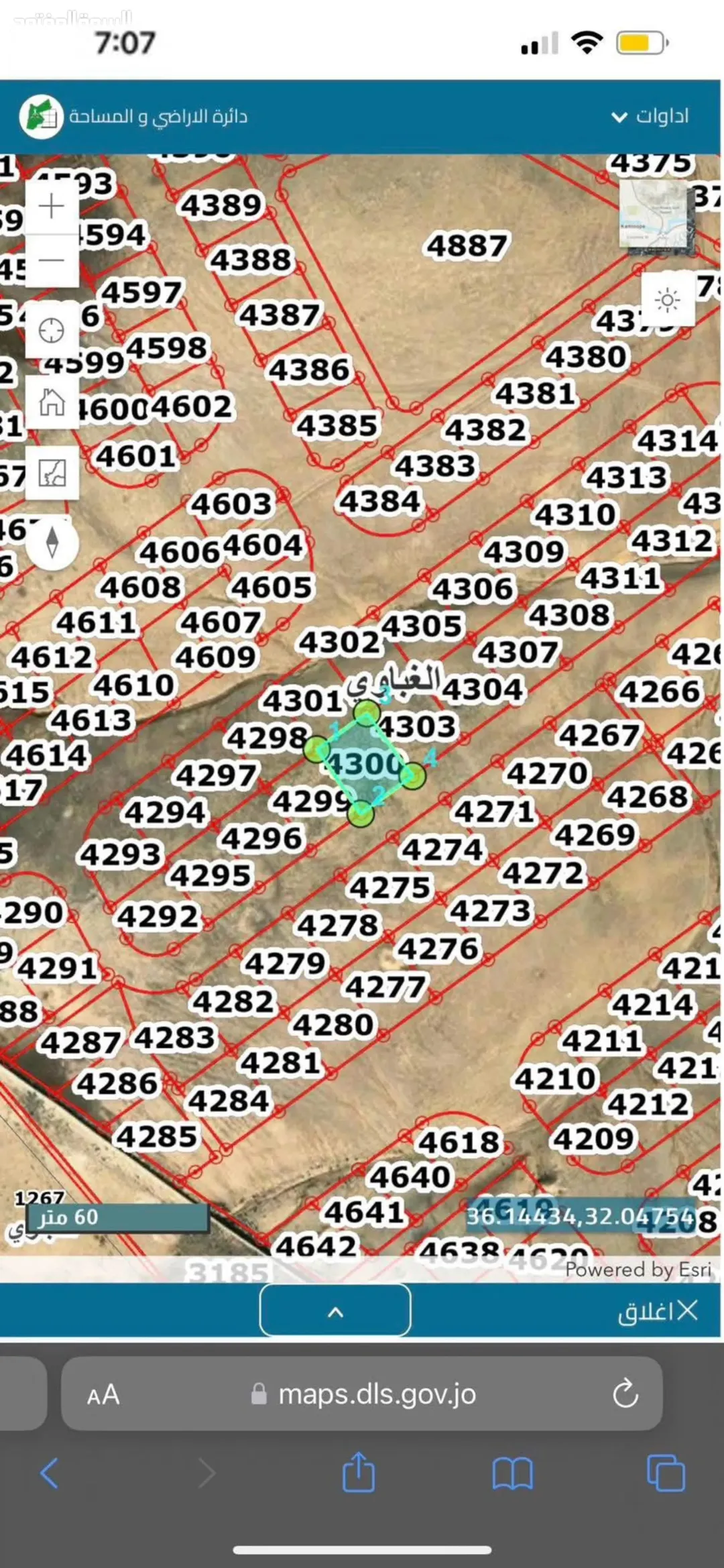Tap the daylight sun button

tap(668, 300)
